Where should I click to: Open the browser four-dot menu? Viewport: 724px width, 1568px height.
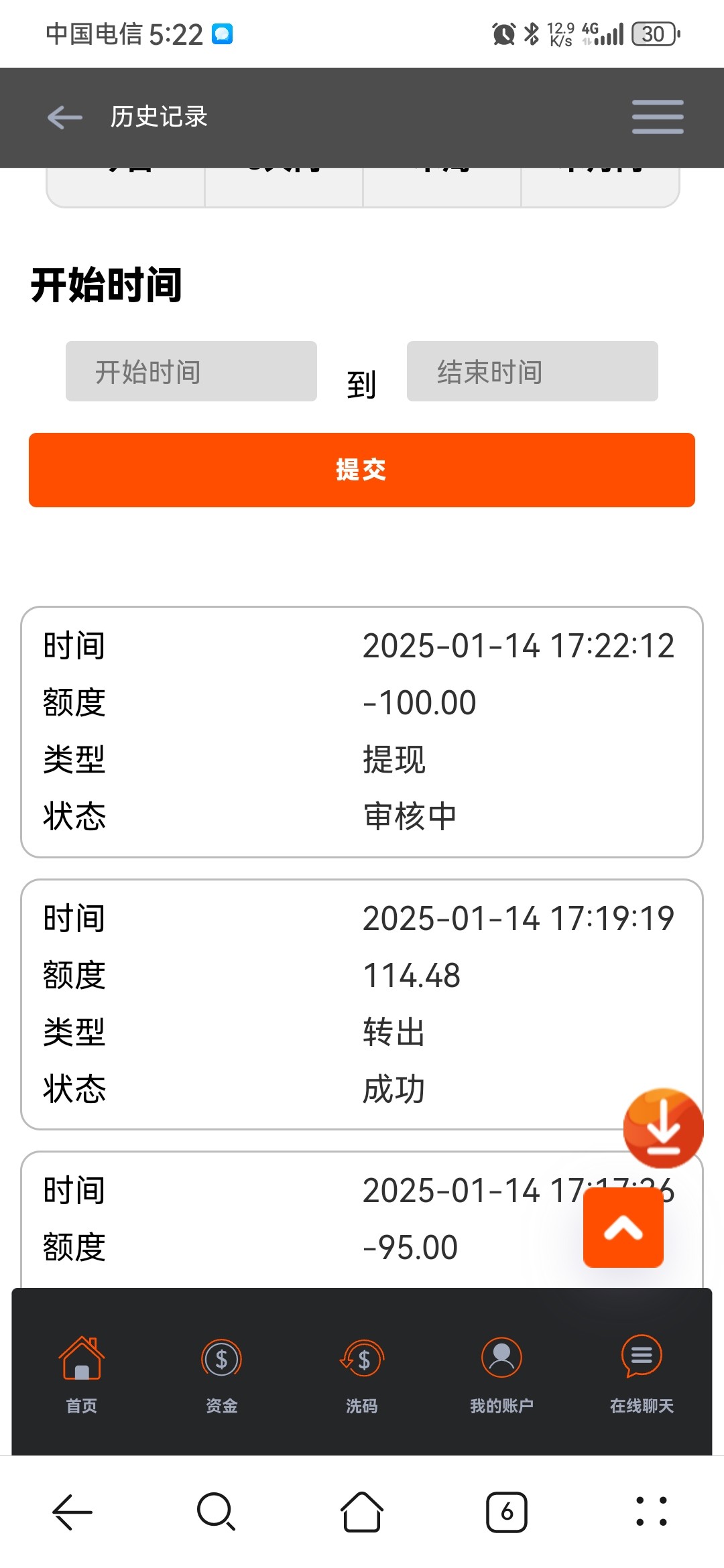(x=652, y=1512)
